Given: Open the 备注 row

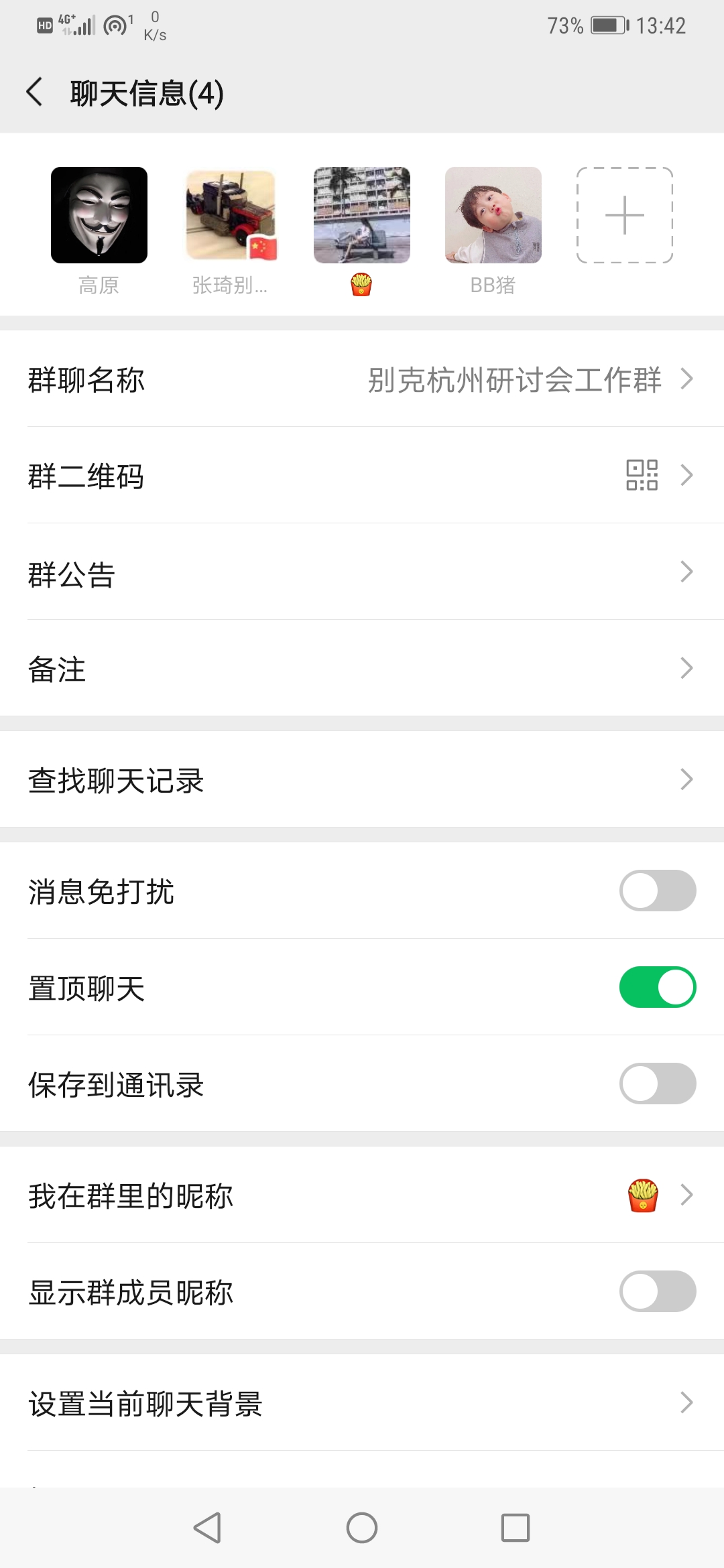Looking at the screenshot, I should pyautogui.click(x=362, y=669).
